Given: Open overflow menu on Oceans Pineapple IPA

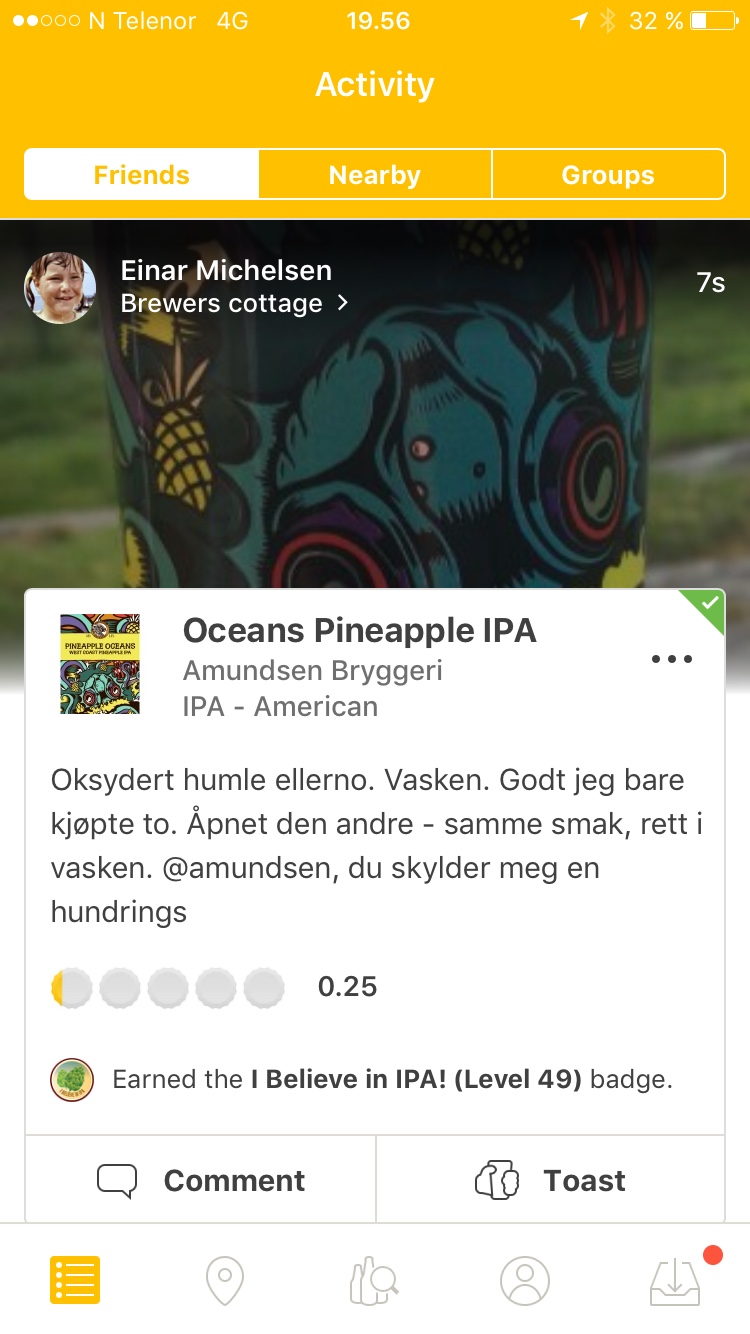Looking at the screenshot, I should pyautogui.click(x=671, y=659).
